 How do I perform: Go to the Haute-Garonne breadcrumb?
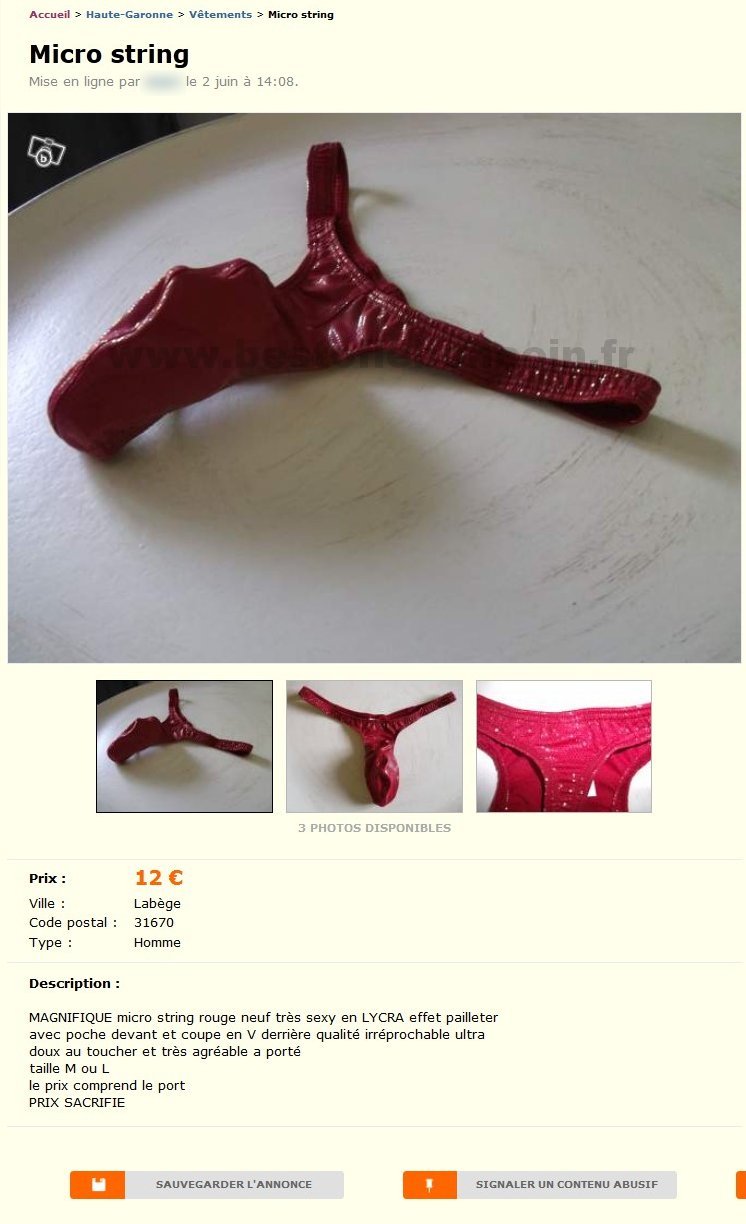[x=129, y=15]
